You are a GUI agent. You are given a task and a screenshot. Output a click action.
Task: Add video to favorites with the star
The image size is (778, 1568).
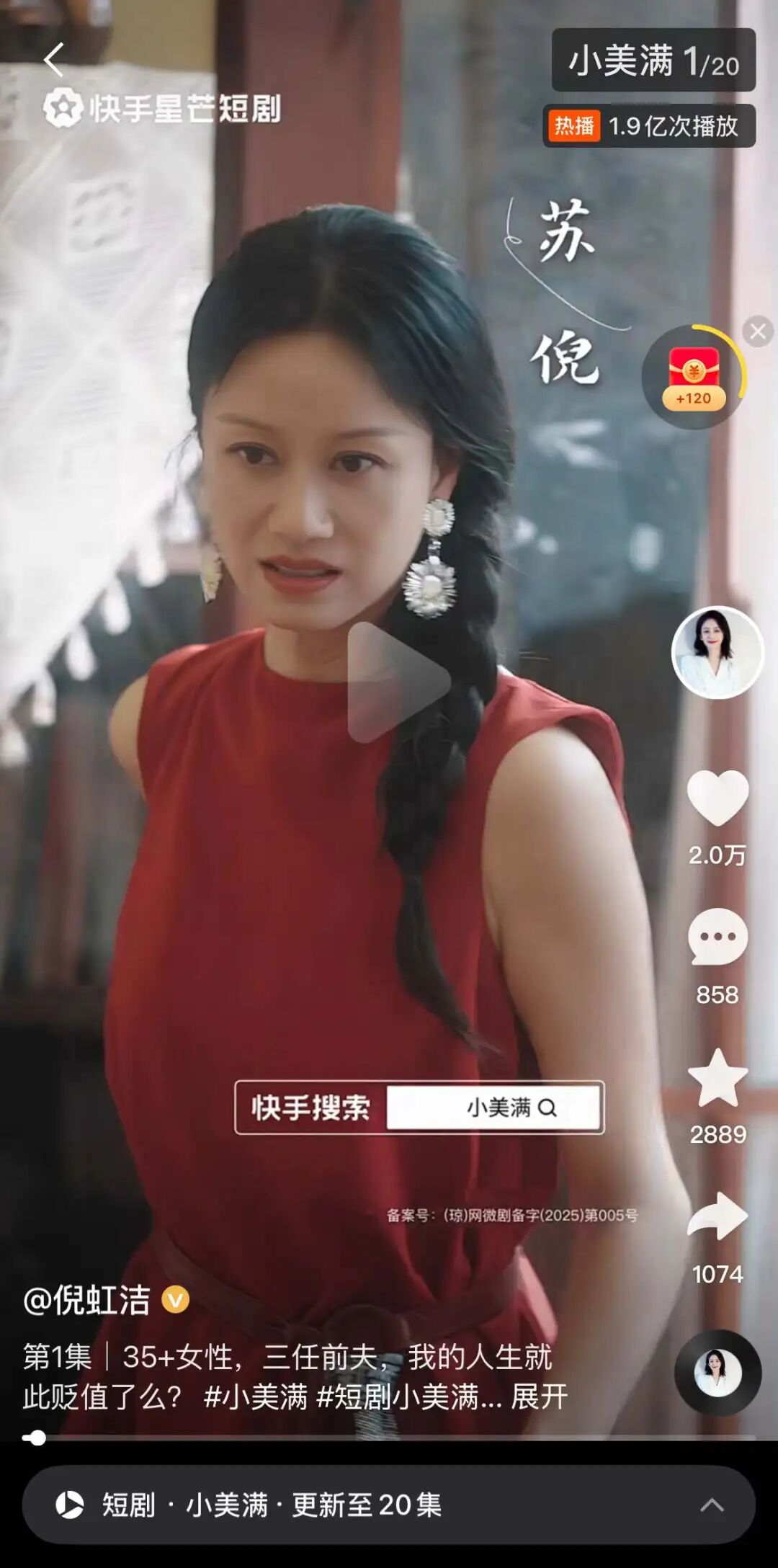pyautogui.click(x=717, y=1078)
